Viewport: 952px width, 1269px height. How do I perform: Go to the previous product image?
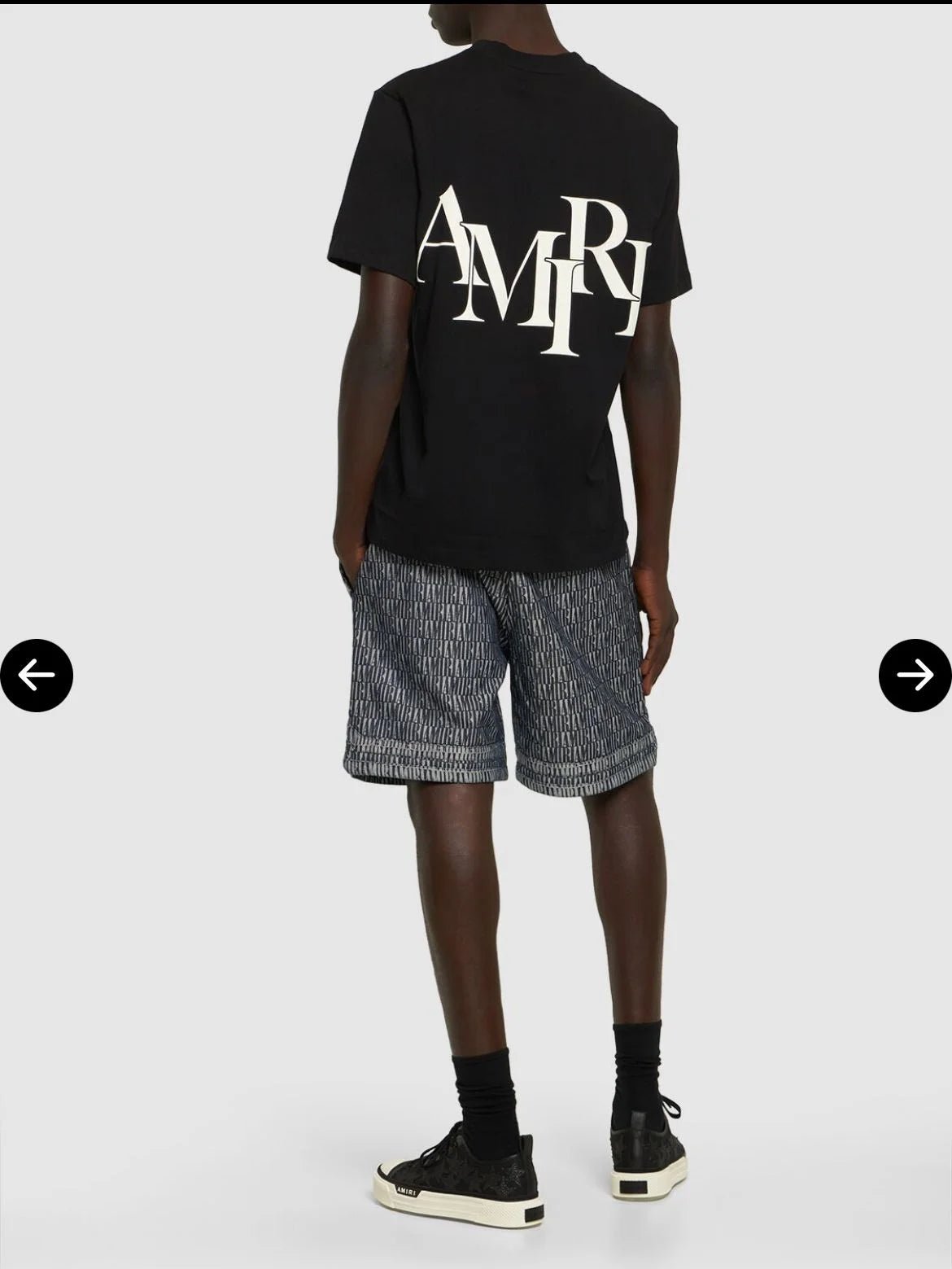(x=37, y=675)
